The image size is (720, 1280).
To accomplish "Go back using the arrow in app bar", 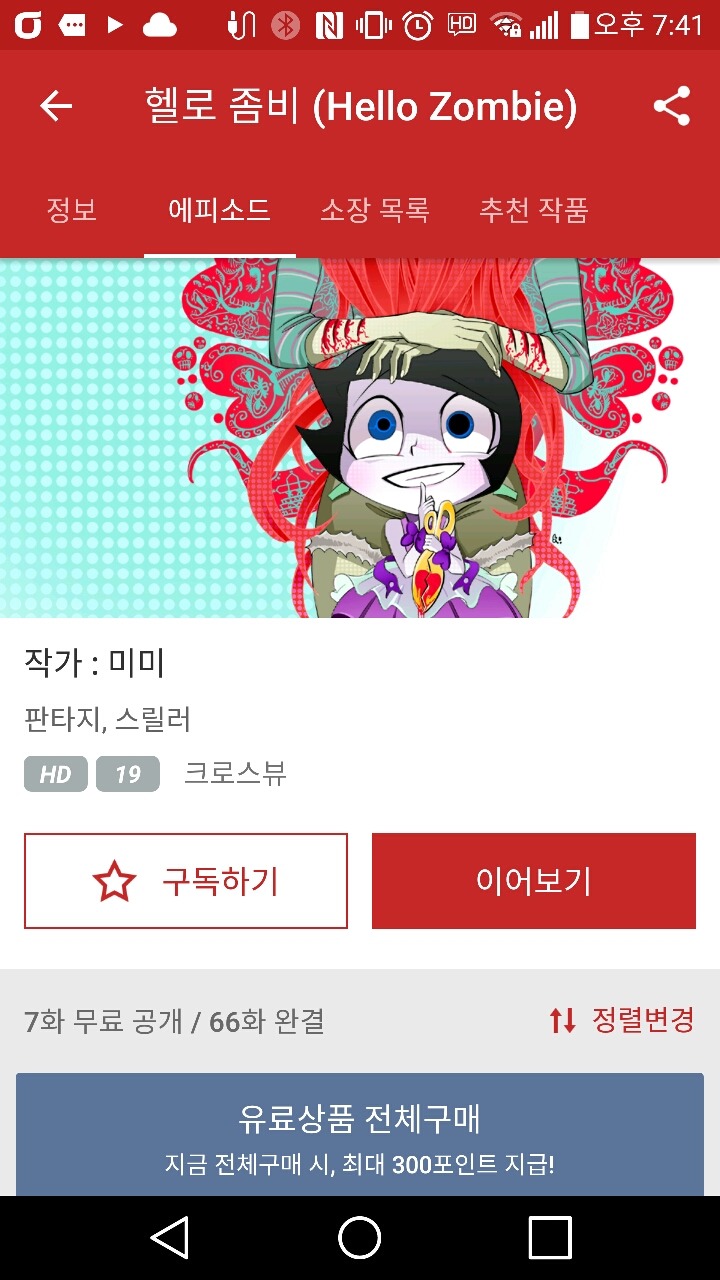I will point(56,106).
